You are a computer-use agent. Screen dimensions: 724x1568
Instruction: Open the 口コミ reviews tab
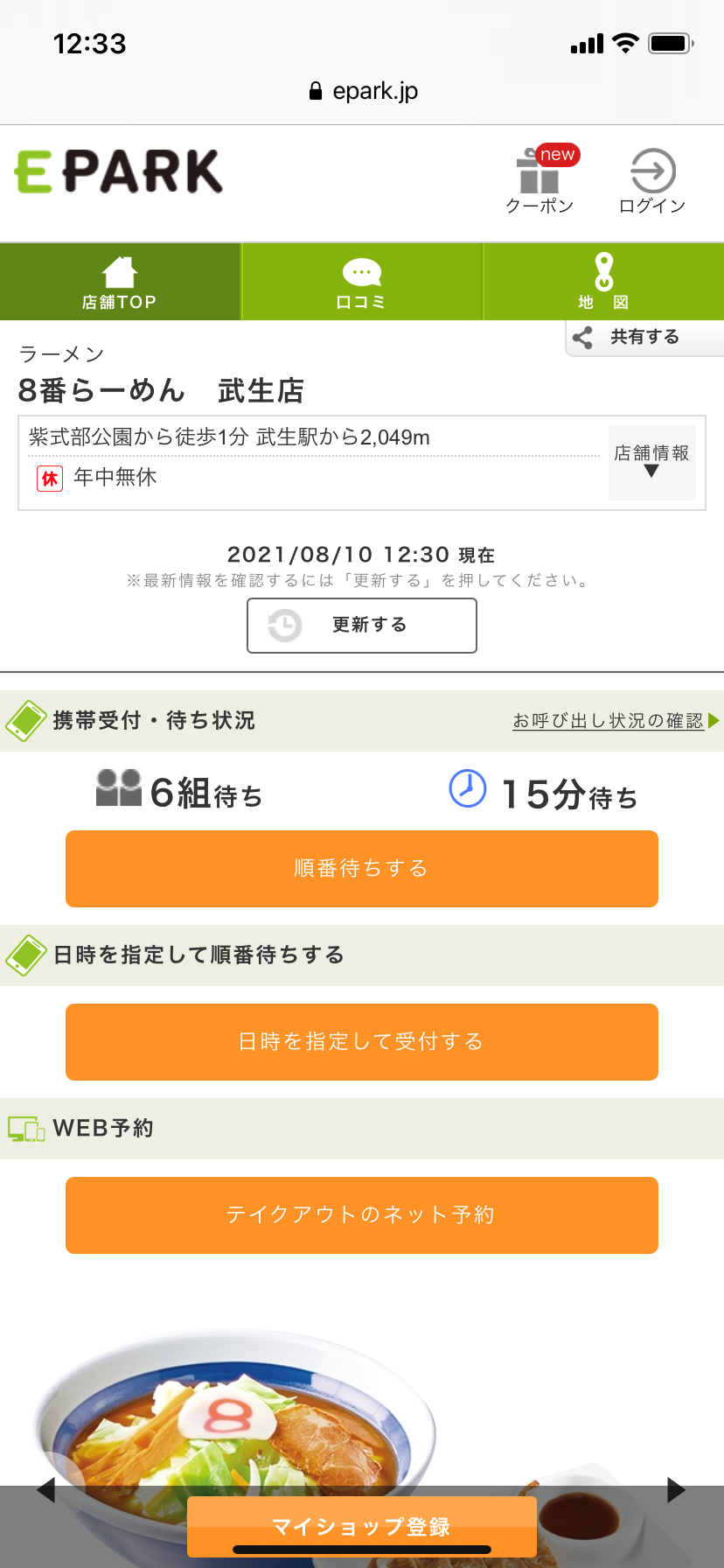click(x=361, y=282)
